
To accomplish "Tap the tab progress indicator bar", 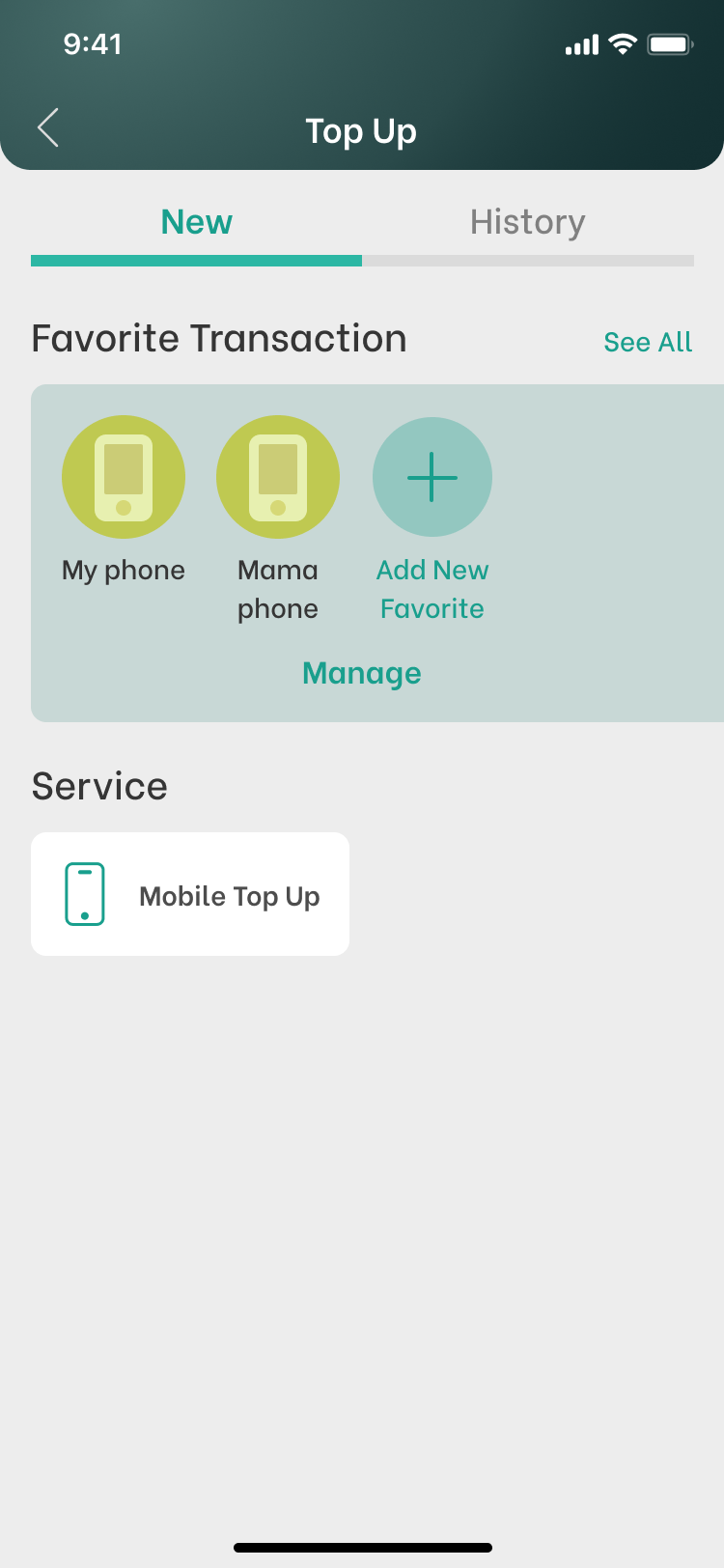I will click(x=362, y=261).
